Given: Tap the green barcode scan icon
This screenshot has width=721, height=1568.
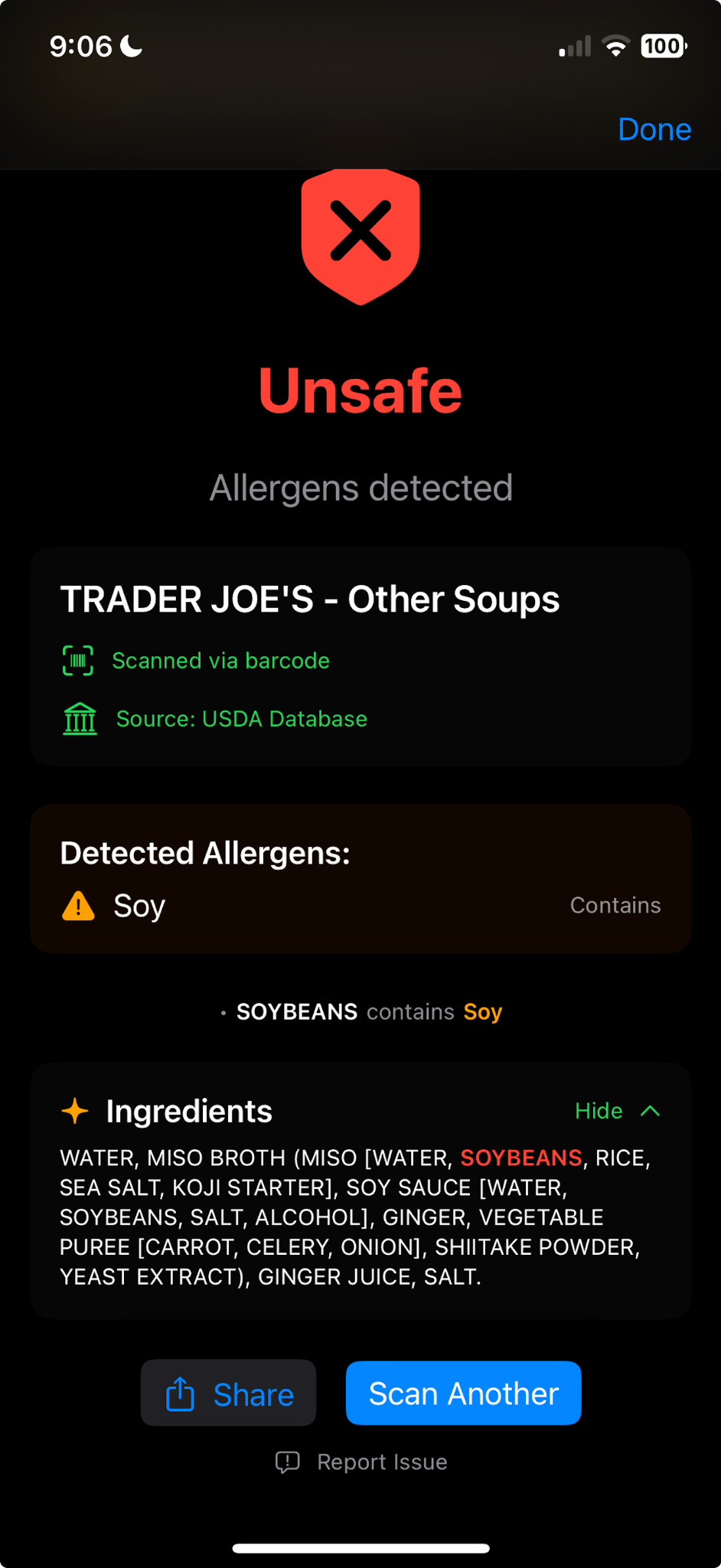Looking at the screenshot, I should point(77,659).
